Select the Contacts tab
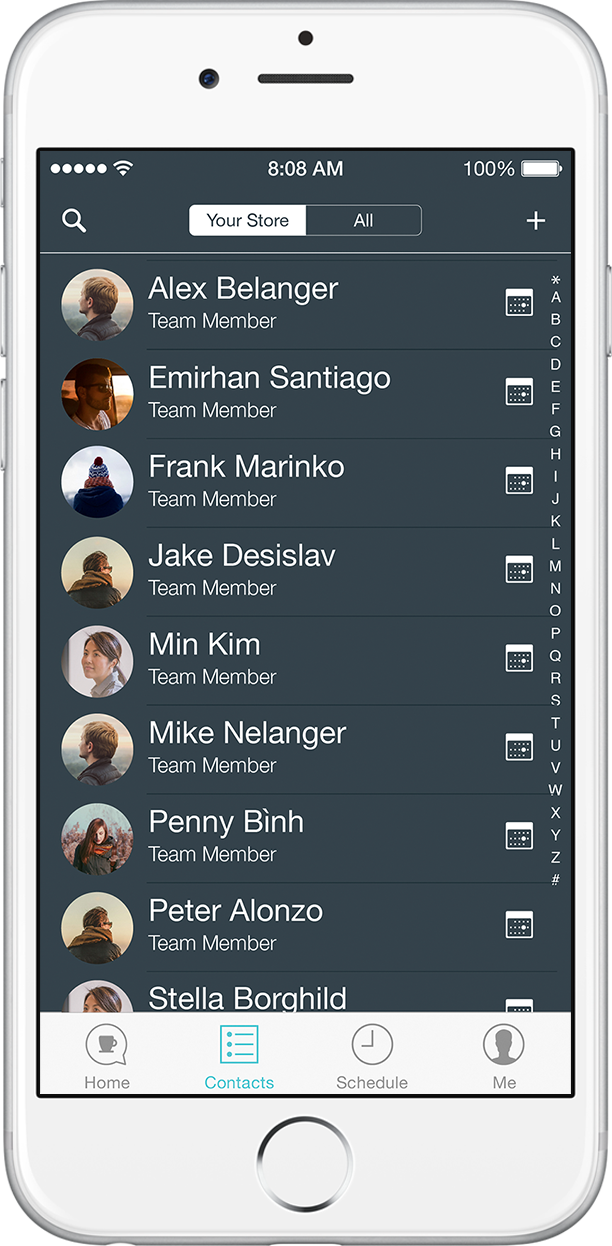 (239, 1056)
